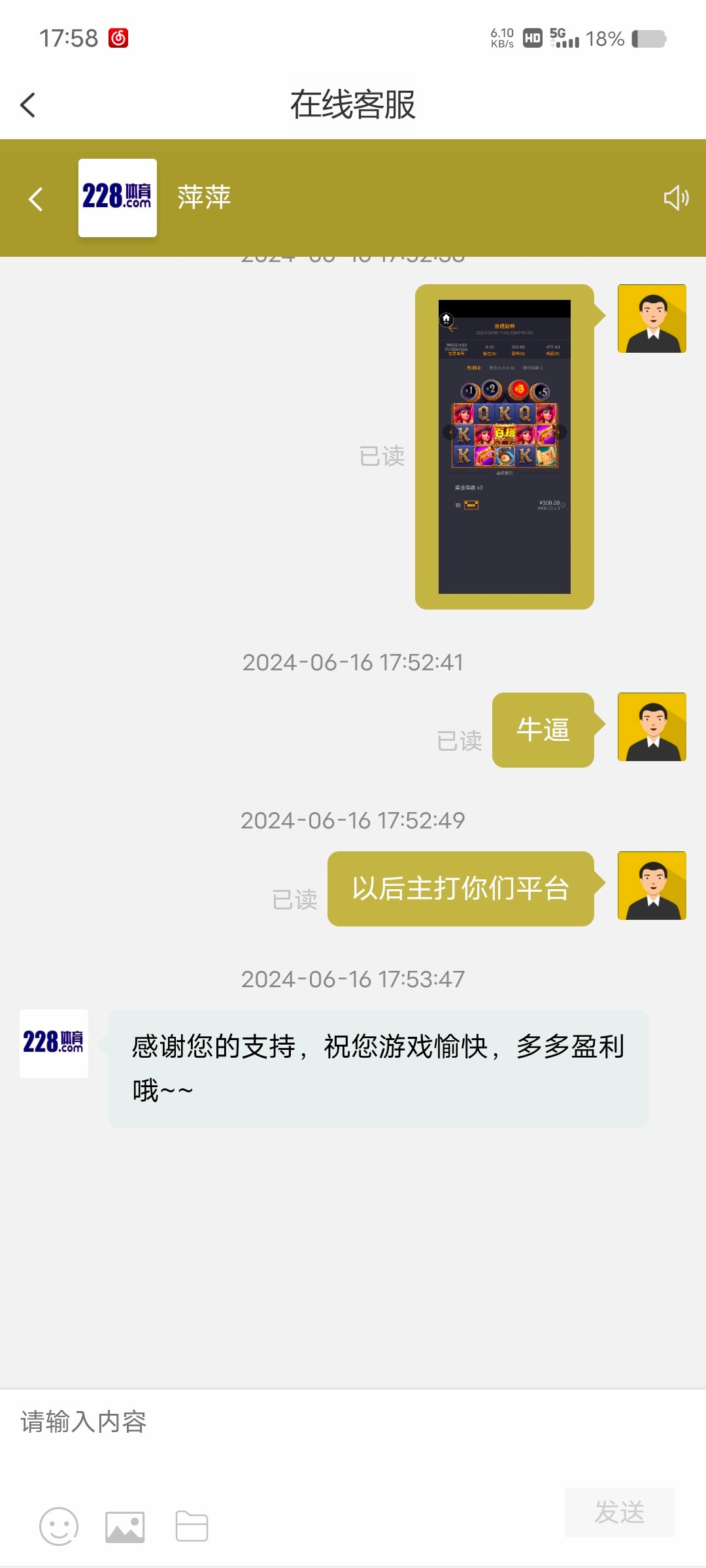Open the emoji picker

point(59,1526)
